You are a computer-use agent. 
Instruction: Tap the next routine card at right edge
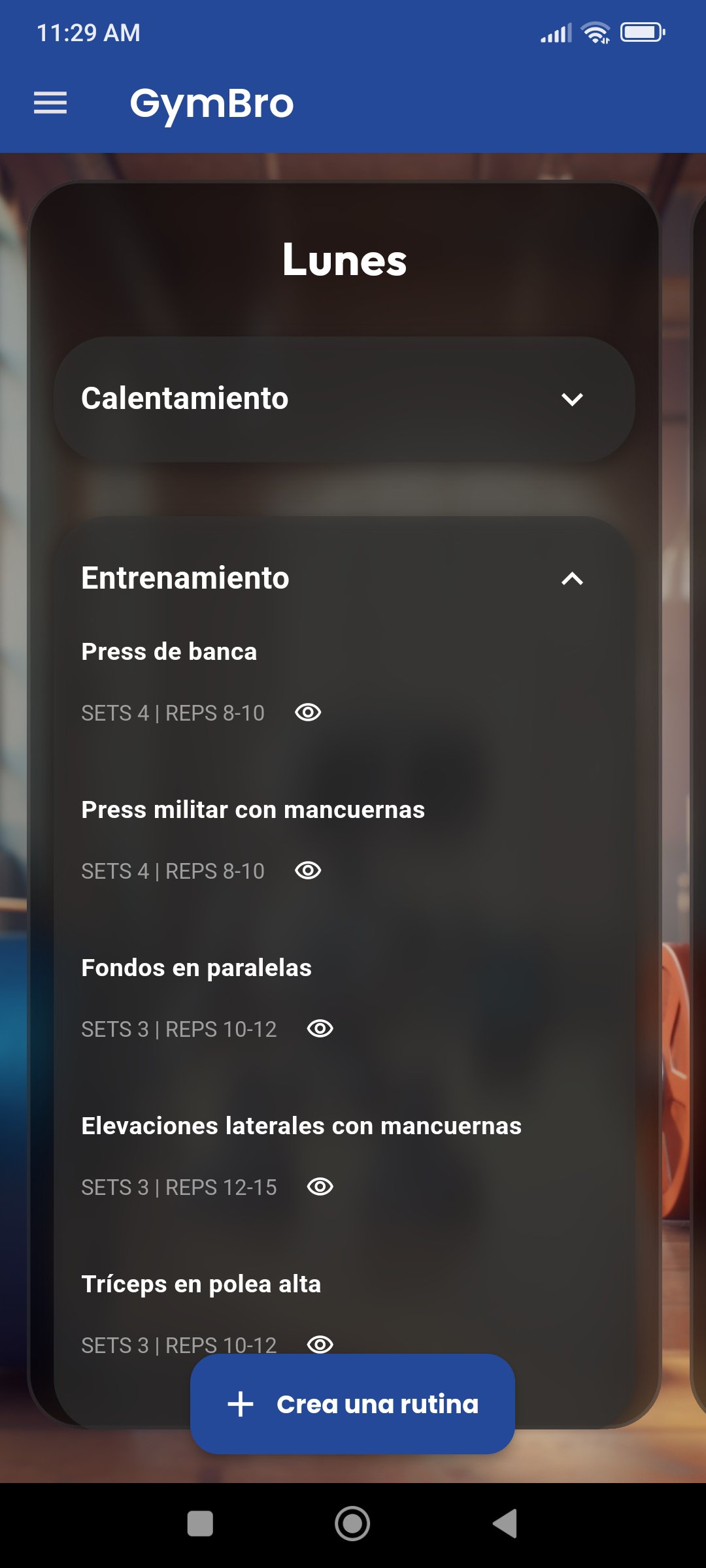(698, 784)
